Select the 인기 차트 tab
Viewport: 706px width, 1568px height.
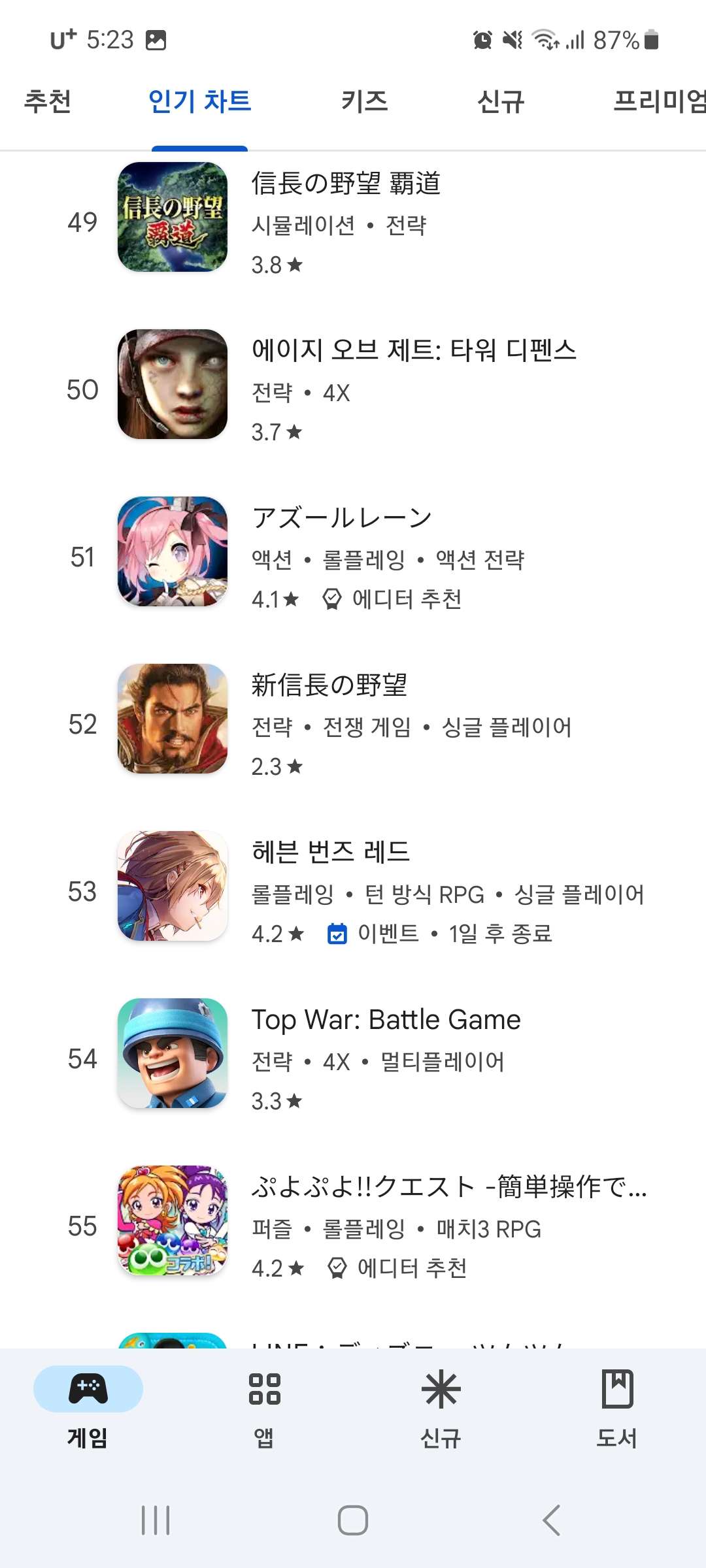pyautogui.click(x=199, y=102)
